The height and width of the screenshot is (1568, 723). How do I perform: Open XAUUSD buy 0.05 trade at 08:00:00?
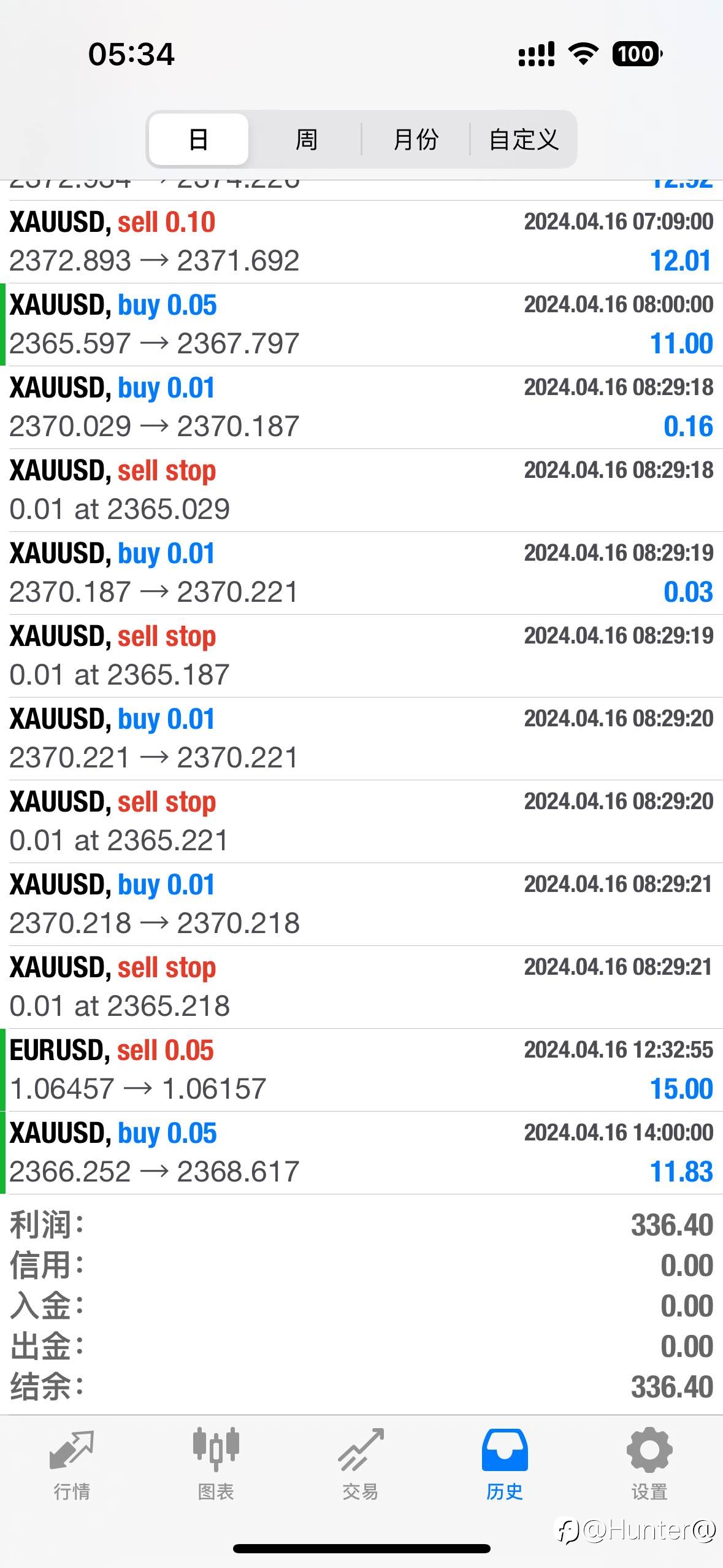click(x=361, y=325)
